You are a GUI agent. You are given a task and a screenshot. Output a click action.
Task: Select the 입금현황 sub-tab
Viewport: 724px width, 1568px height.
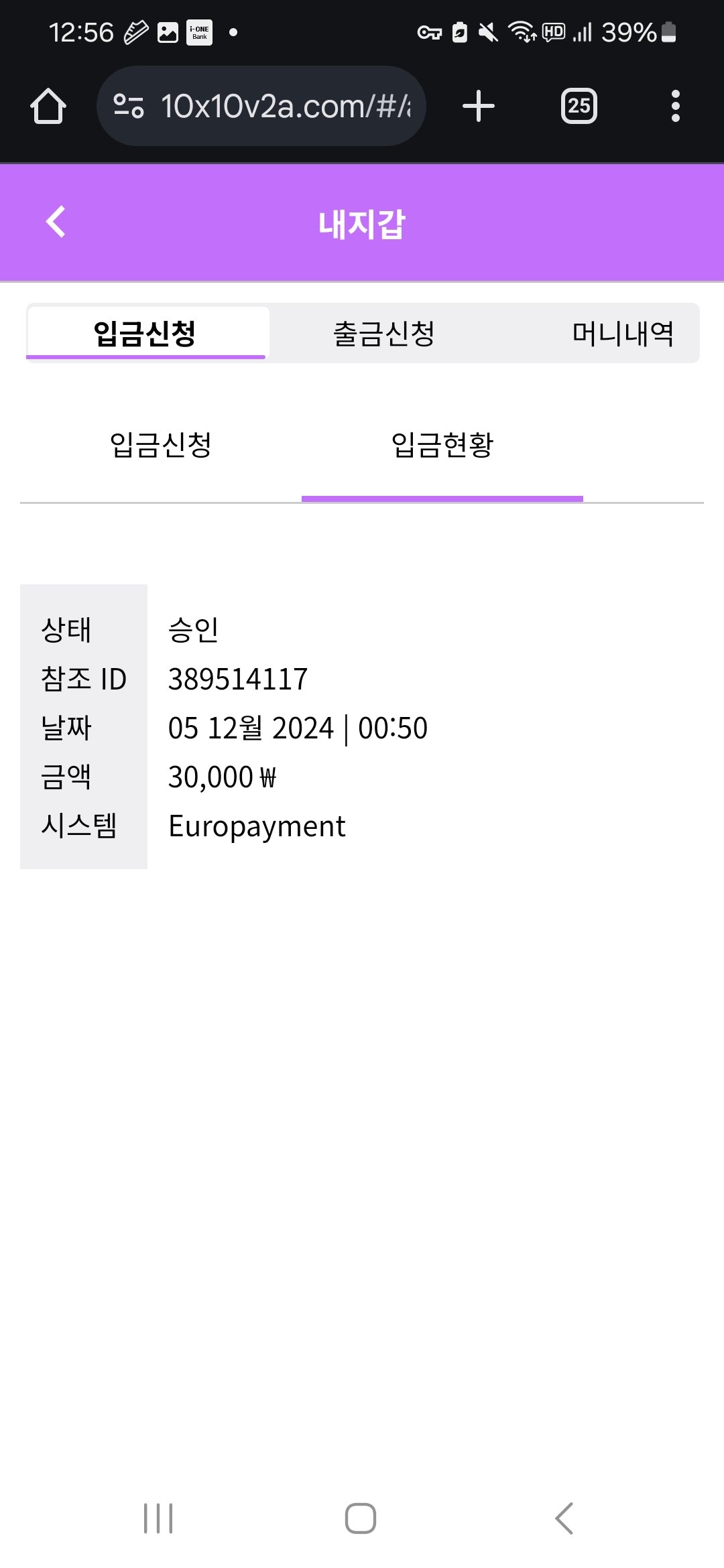pos(442,445)
